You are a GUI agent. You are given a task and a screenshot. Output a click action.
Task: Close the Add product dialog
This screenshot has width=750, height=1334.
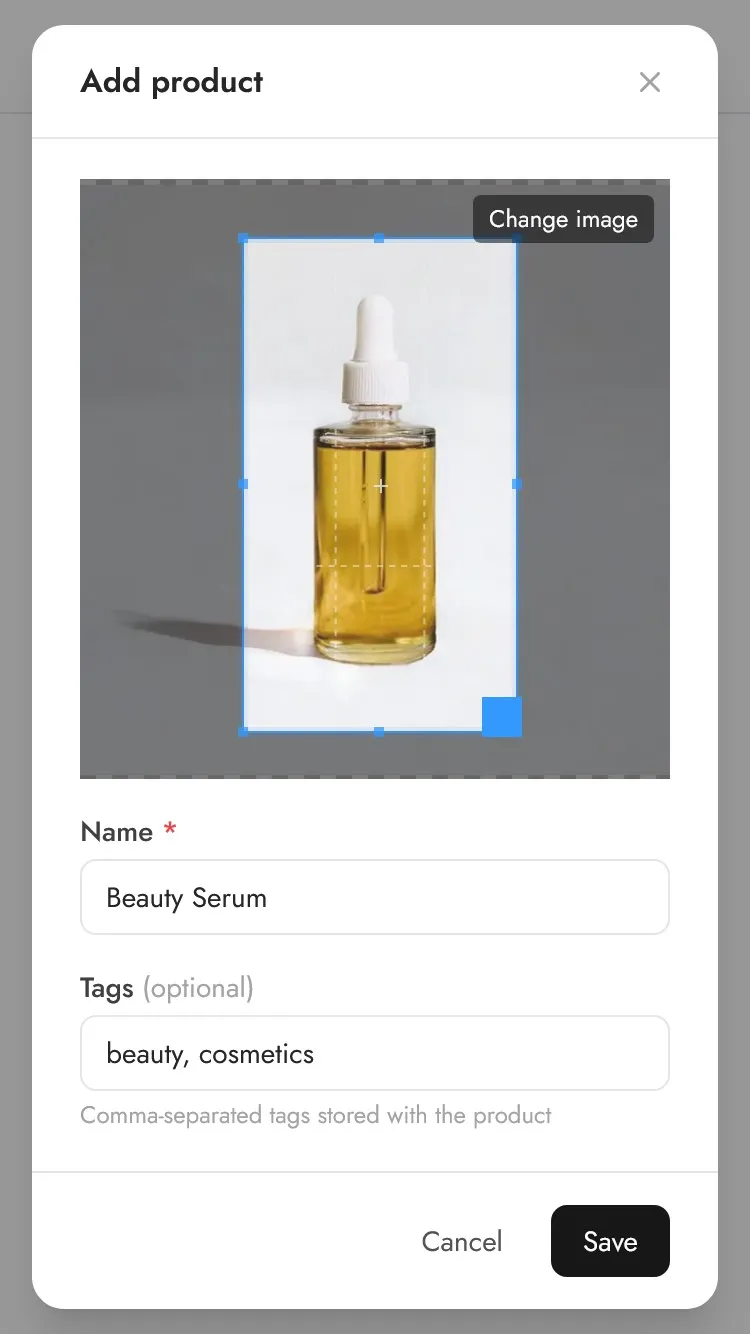click(650, 82)
